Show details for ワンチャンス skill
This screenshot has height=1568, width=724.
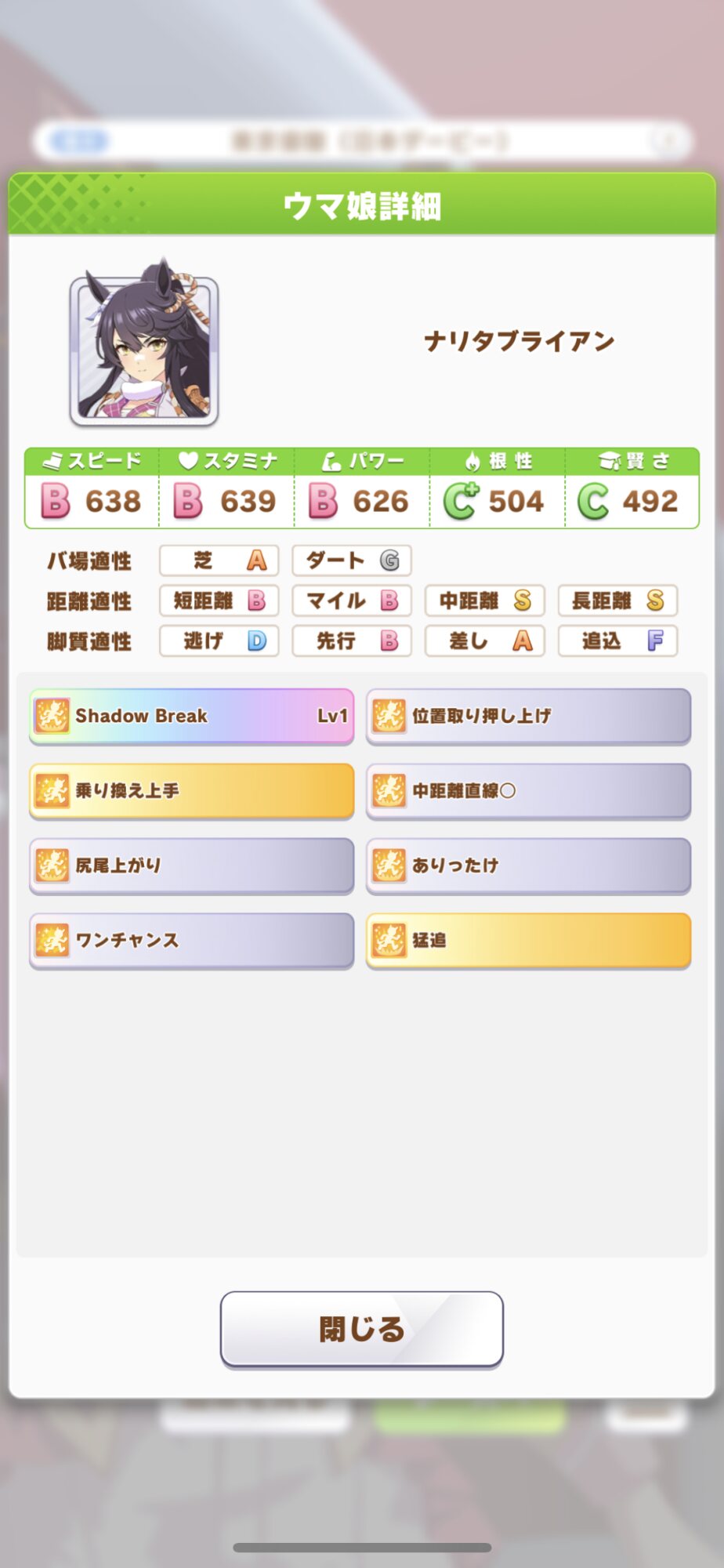191,940
